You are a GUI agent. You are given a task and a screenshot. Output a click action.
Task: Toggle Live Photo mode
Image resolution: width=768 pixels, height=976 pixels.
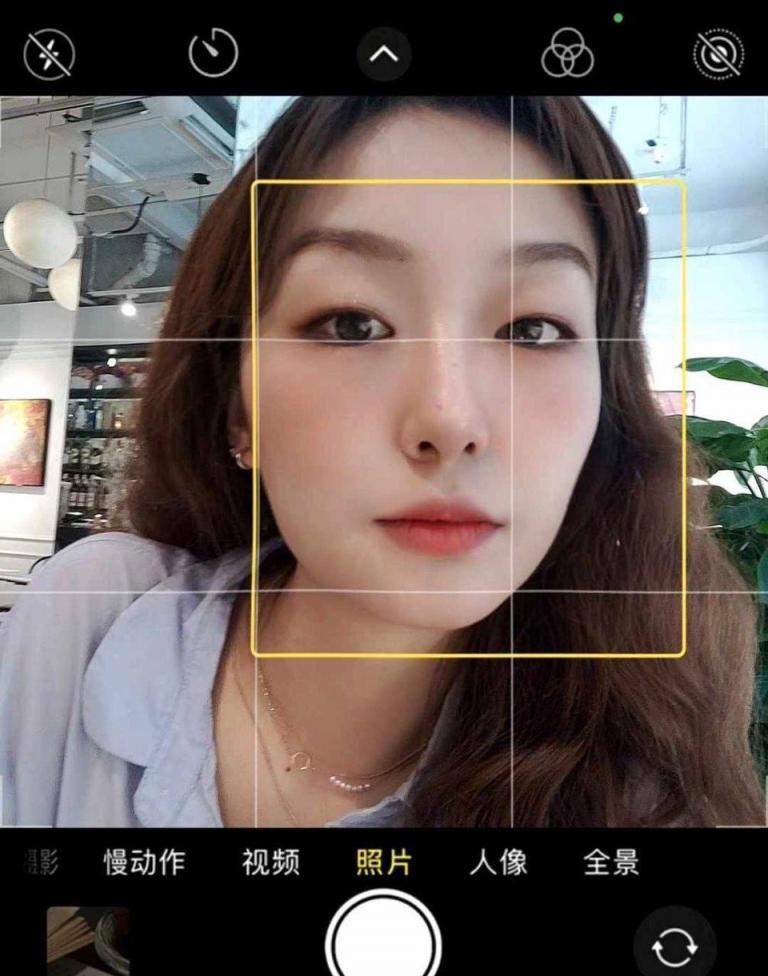click(x=719, y=54)
